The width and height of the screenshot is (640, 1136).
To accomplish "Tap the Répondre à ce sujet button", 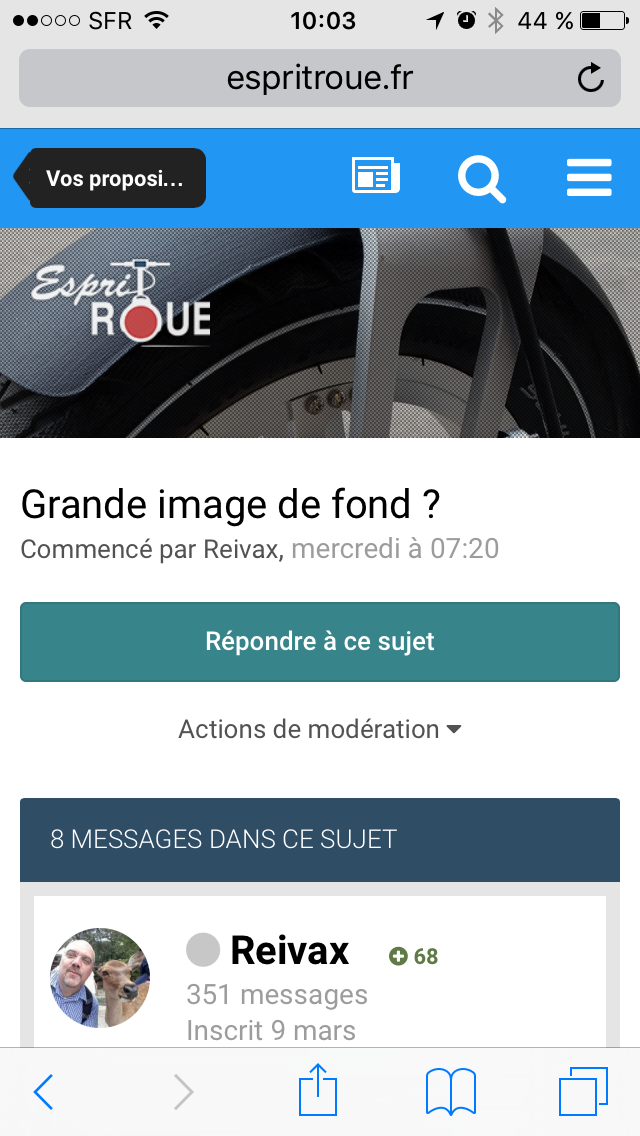I will (x=320, y=642).
